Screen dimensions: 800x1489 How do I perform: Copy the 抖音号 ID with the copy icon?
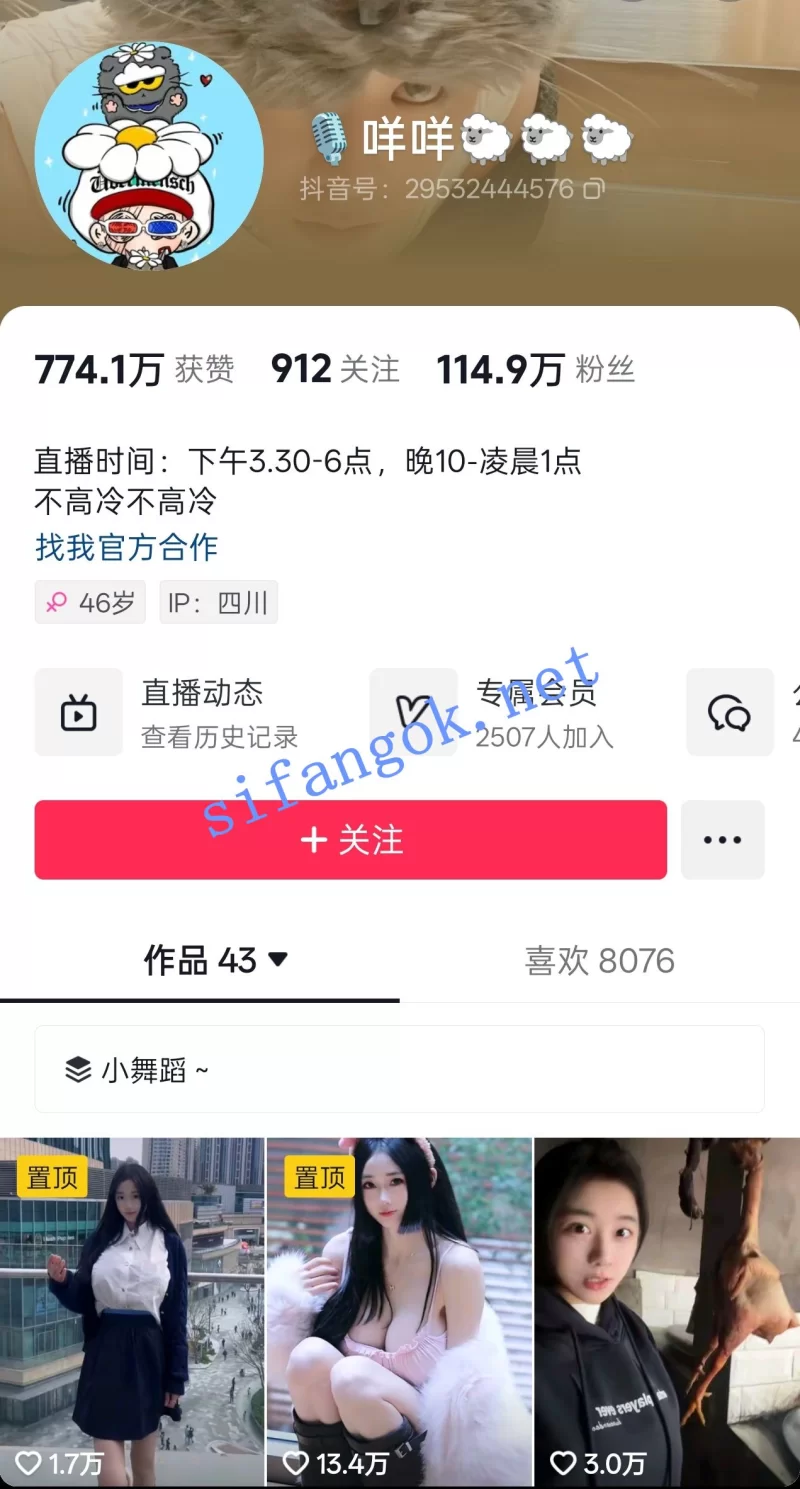pyautogui.click(x=594, y=188)
